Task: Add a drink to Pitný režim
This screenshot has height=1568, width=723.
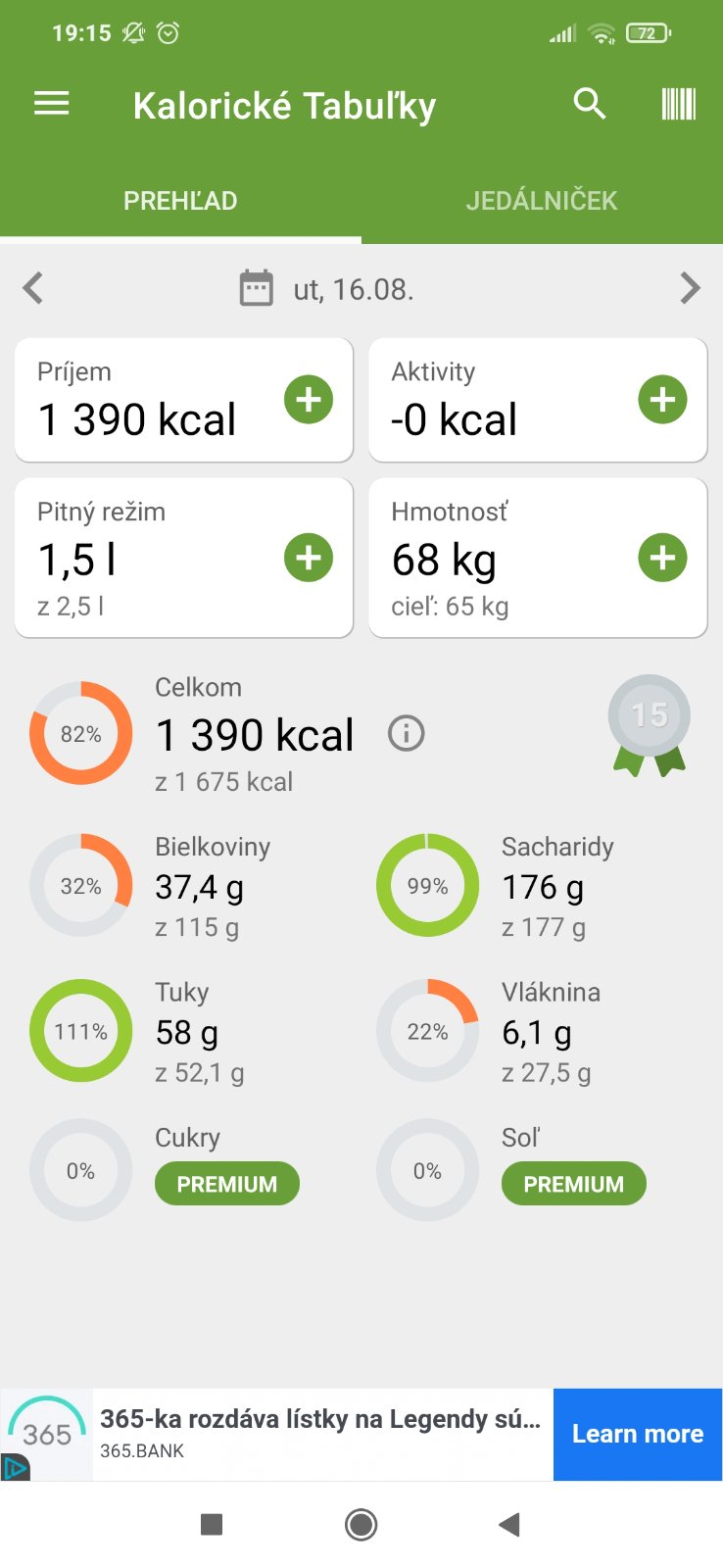Action: click(309, 558)
